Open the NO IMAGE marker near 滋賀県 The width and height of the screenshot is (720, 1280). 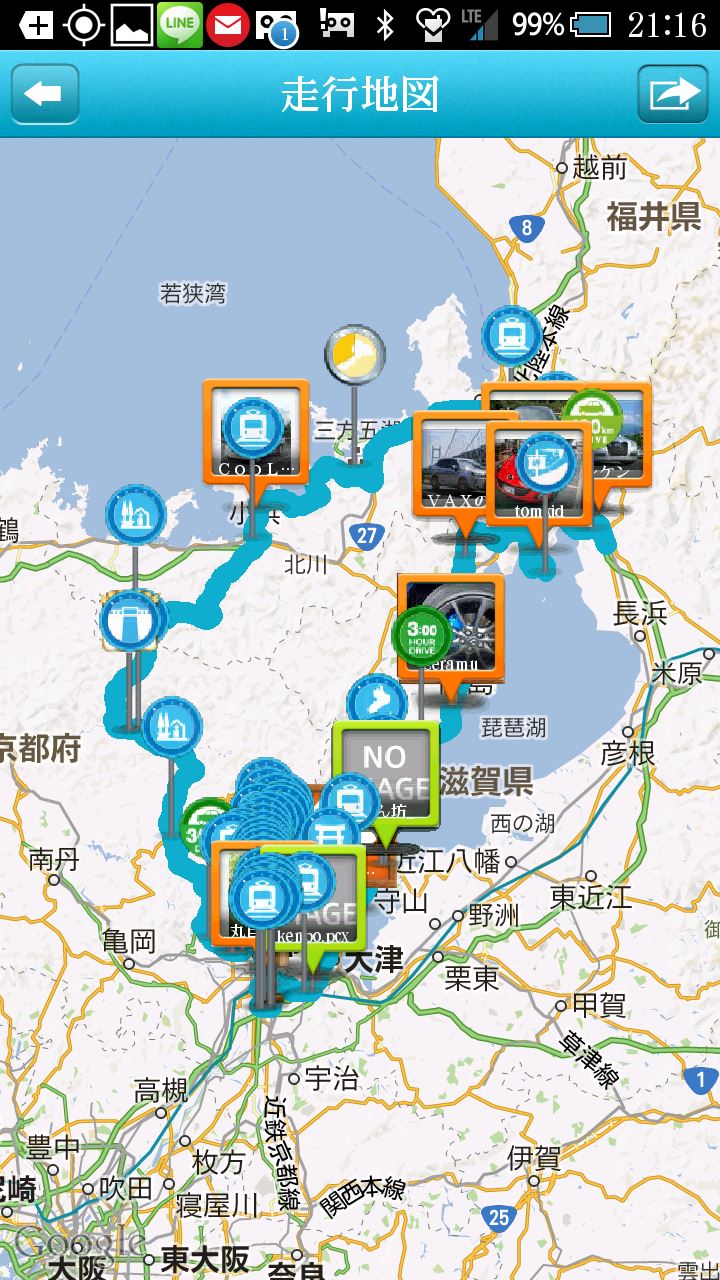[x=385, y=771]
